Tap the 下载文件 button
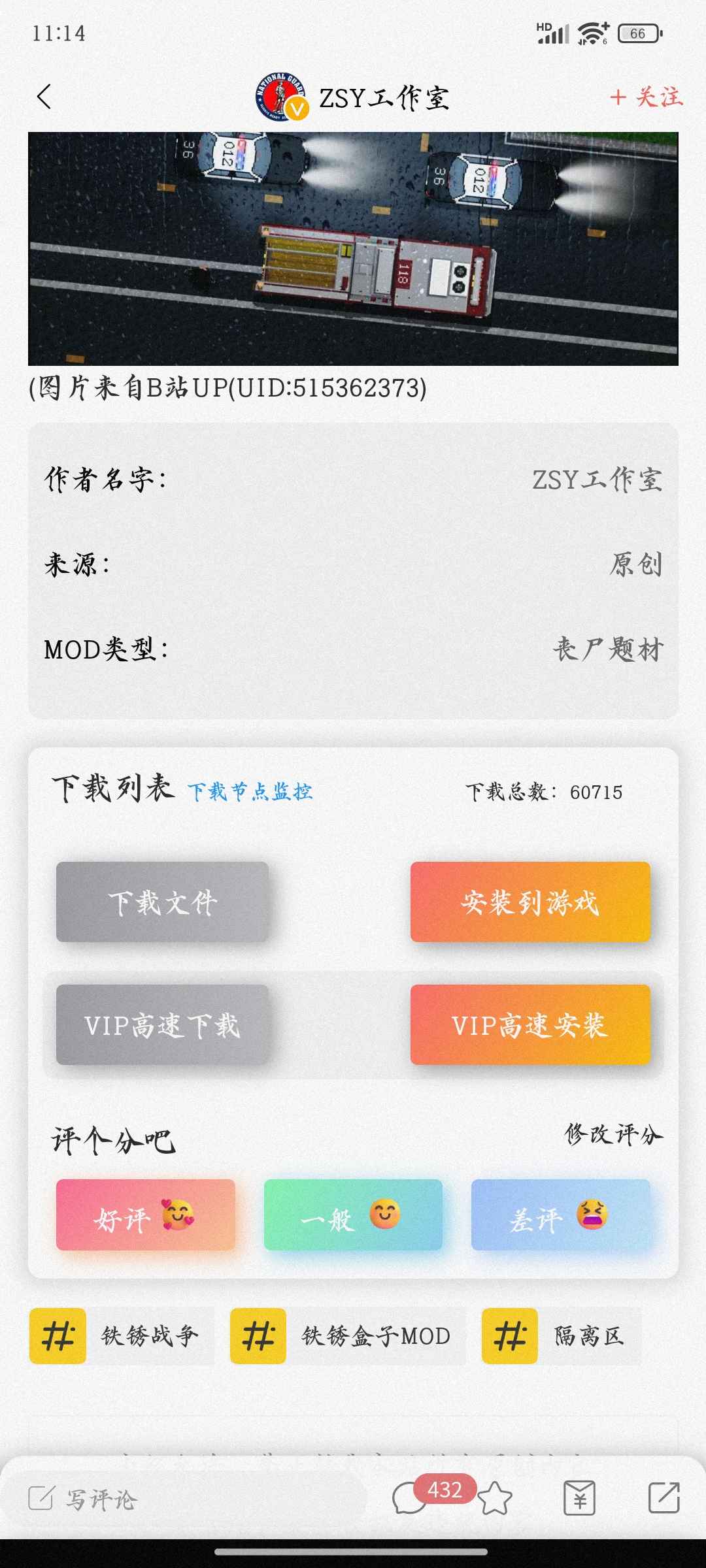The width and height of the screenshot is (706, 1568). (x=162, y=902)
